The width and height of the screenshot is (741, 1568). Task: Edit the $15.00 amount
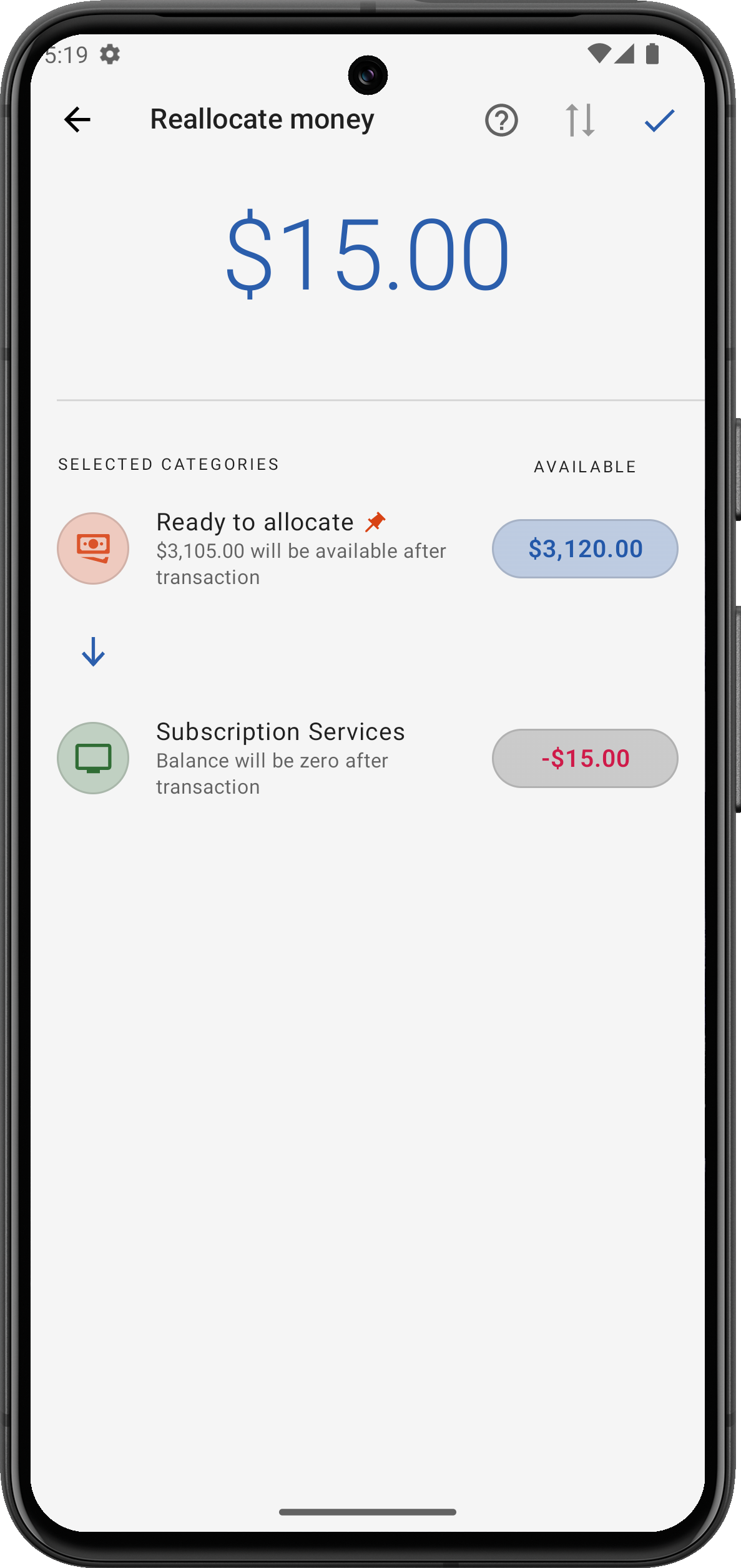[x=367, y=253]
